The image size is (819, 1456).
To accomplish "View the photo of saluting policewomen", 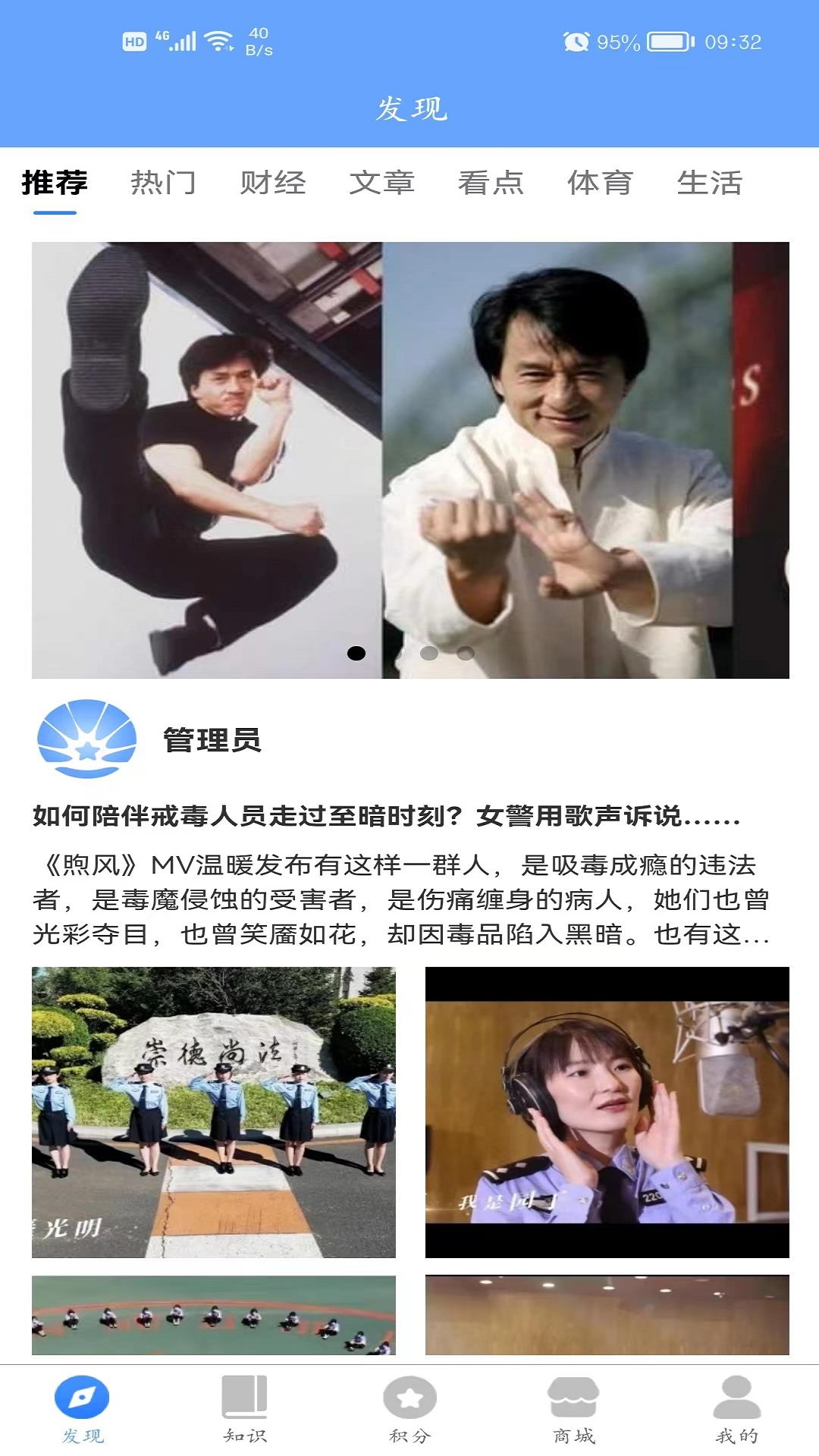I will pos(214,1112).
